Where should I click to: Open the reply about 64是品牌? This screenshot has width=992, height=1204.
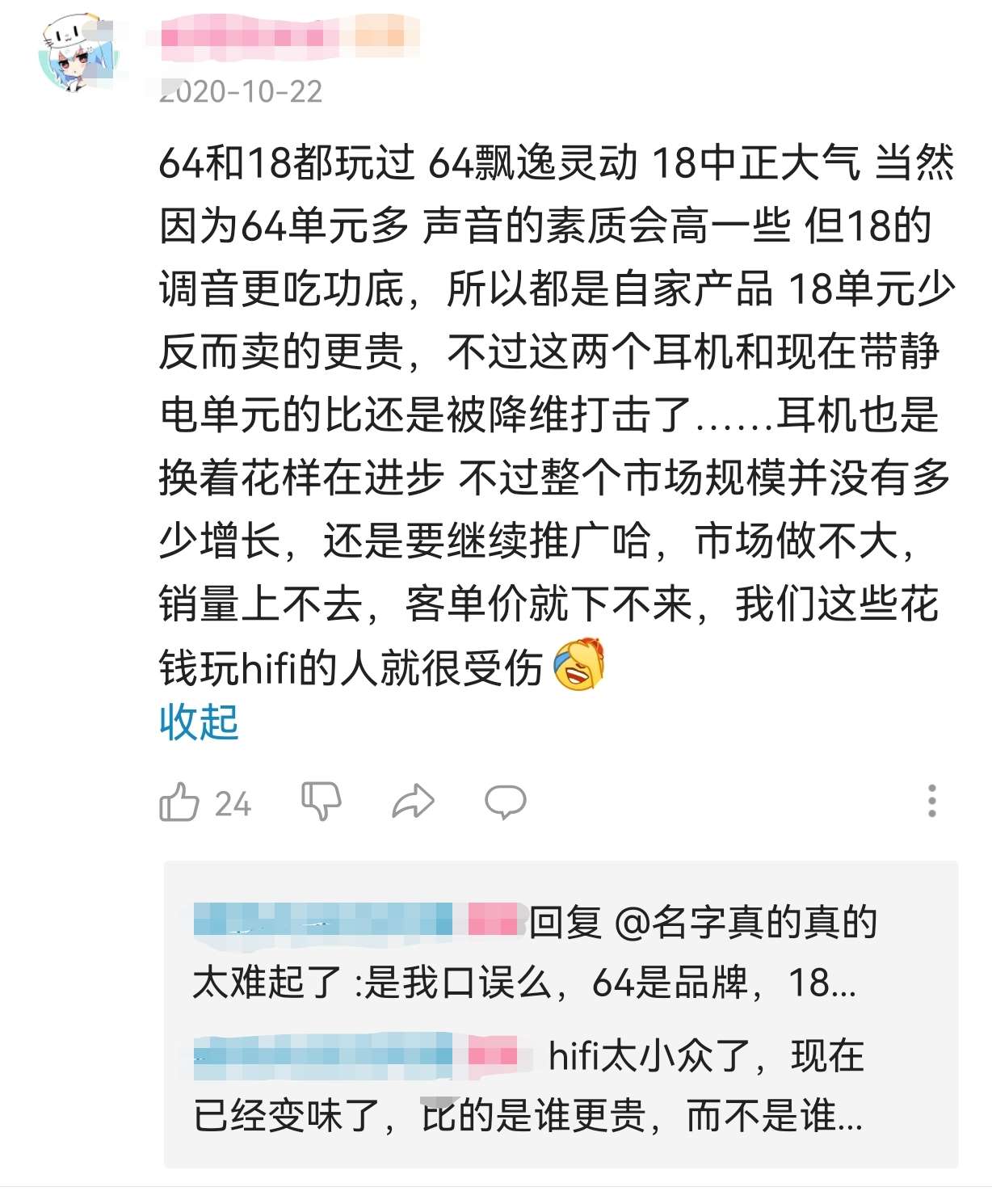click(x=533, y=953)
